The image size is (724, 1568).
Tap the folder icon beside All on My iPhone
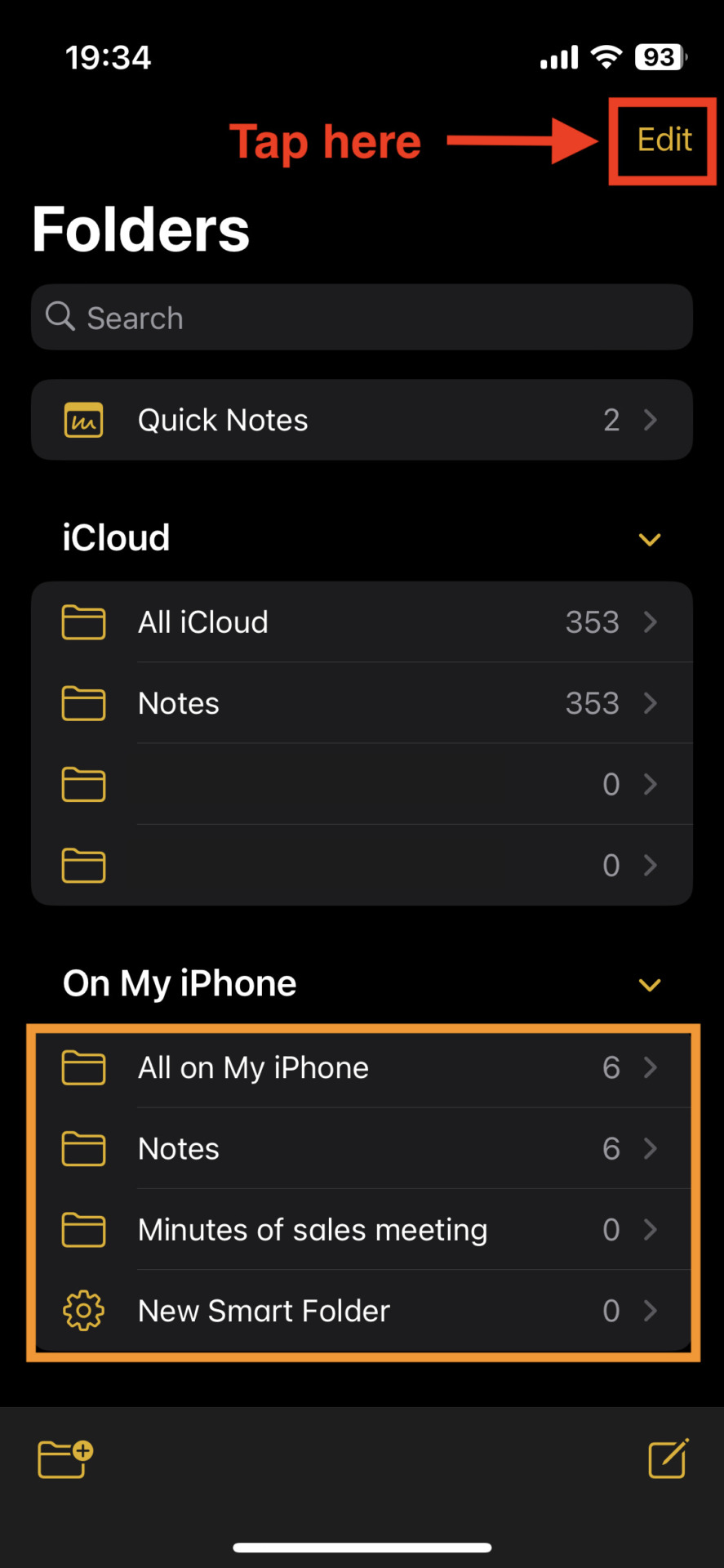82,1067
